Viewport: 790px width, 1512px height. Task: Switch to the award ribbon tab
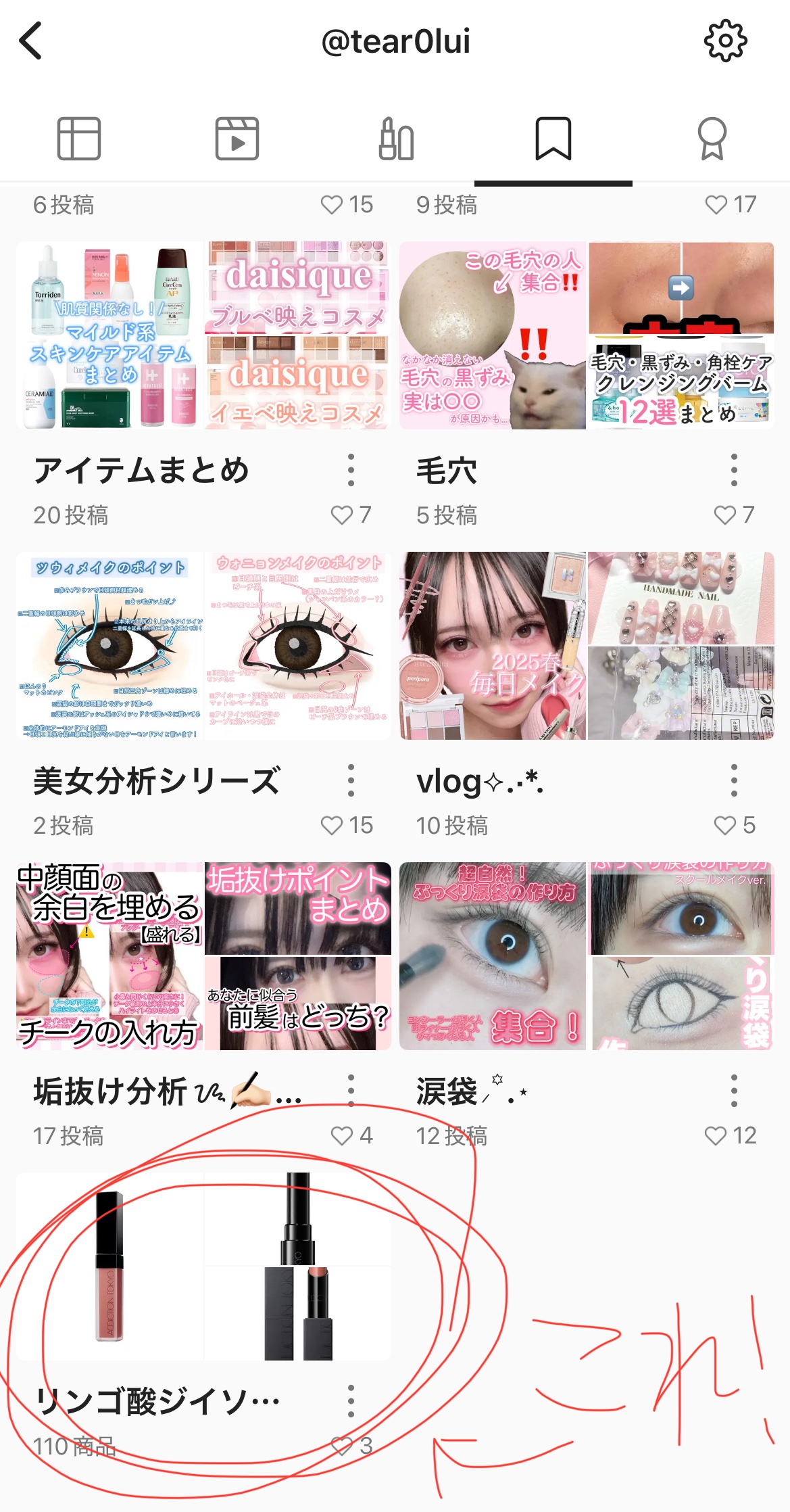(x=712, y=139)
